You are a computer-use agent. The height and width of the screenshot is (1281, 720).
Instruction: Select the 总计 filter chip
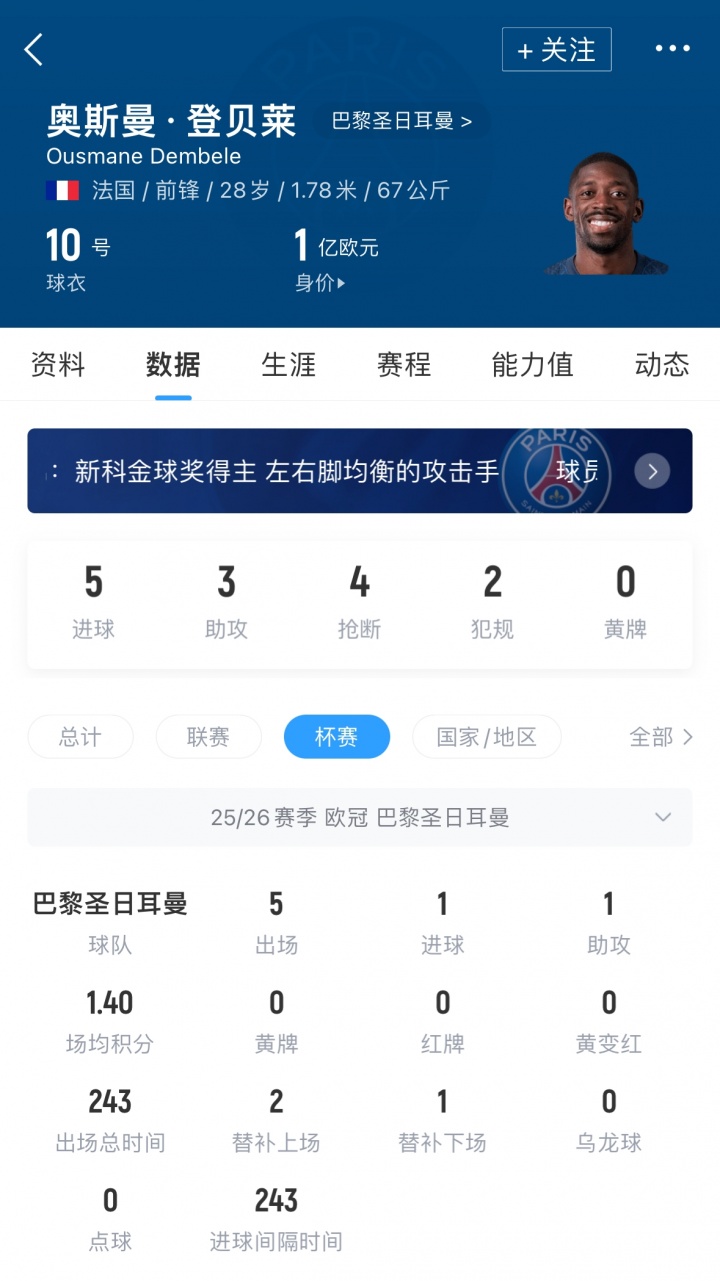80,737
